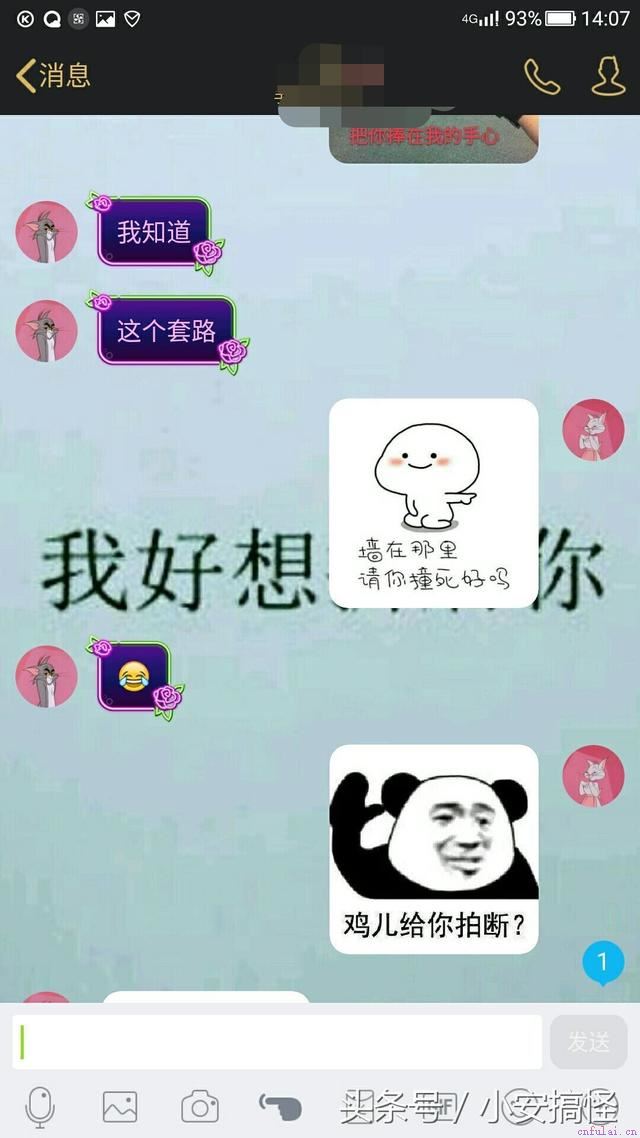640x1138 pixels.
Task: Record a voice message with the microphone
Action: pyautogui.click(x=40, y=1107)
